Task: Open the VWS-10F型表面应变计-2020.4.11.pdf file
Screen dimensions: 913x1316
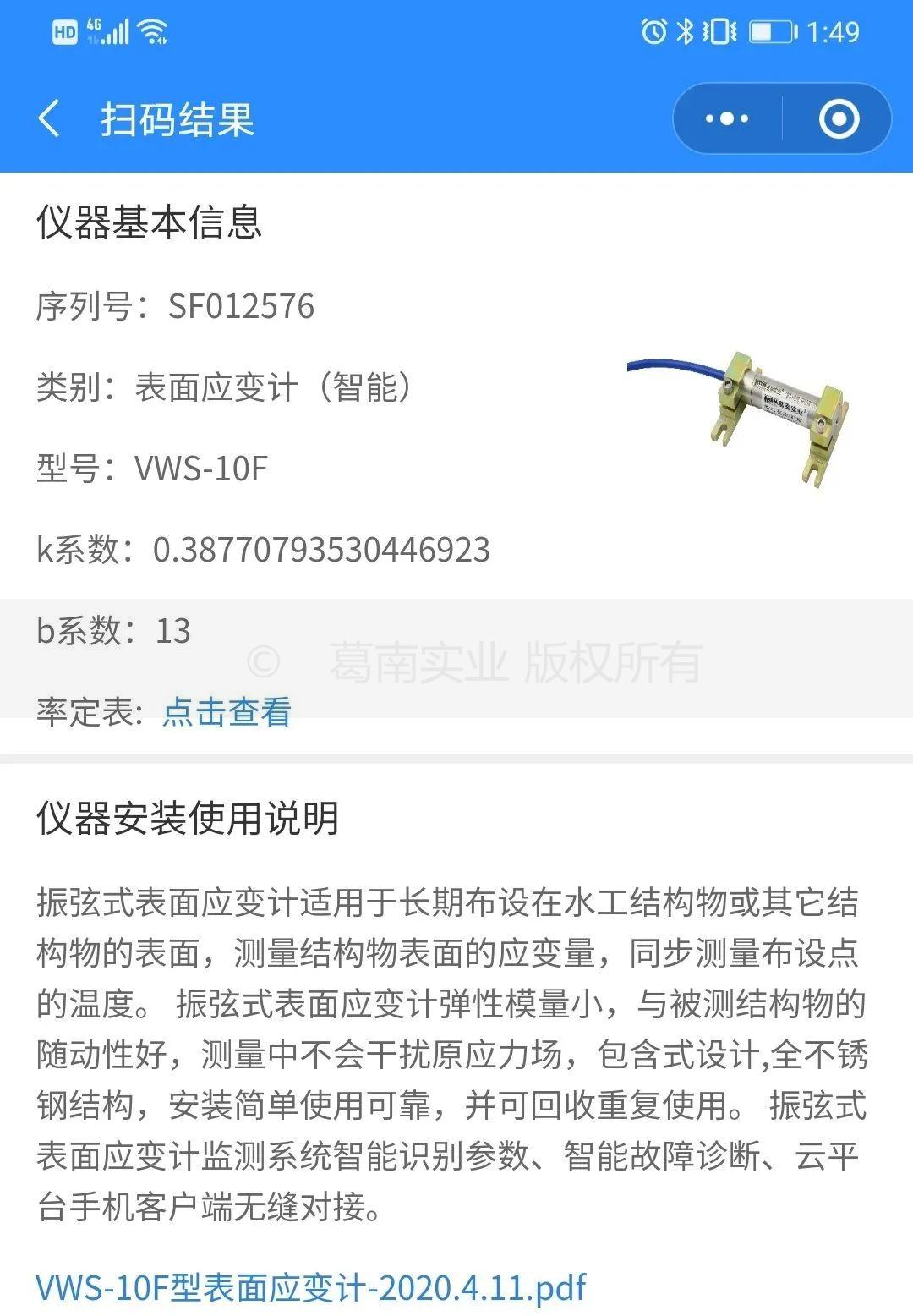Action: pyautogui.click(x=310, y=1287)
